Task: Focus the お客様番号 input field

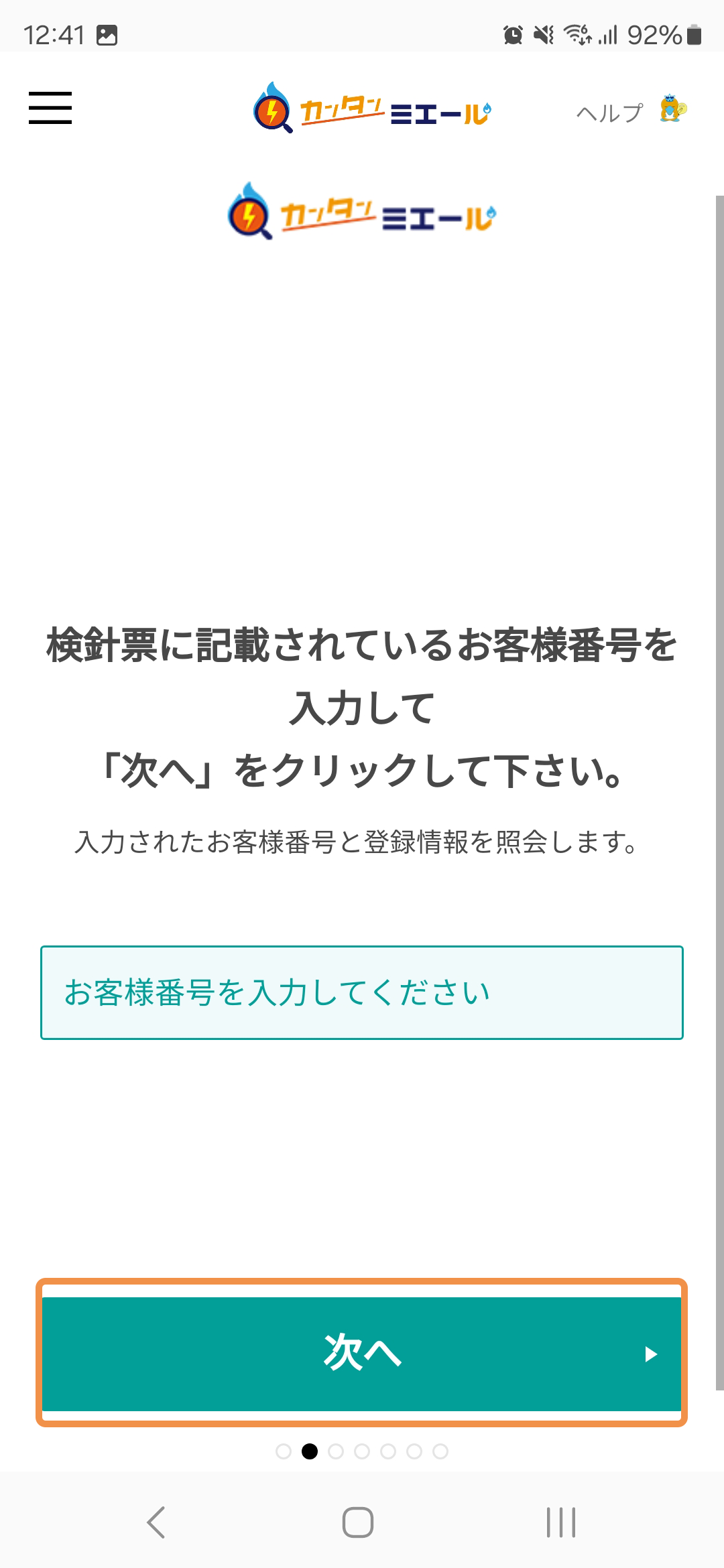Action: (x=362, y=992)
